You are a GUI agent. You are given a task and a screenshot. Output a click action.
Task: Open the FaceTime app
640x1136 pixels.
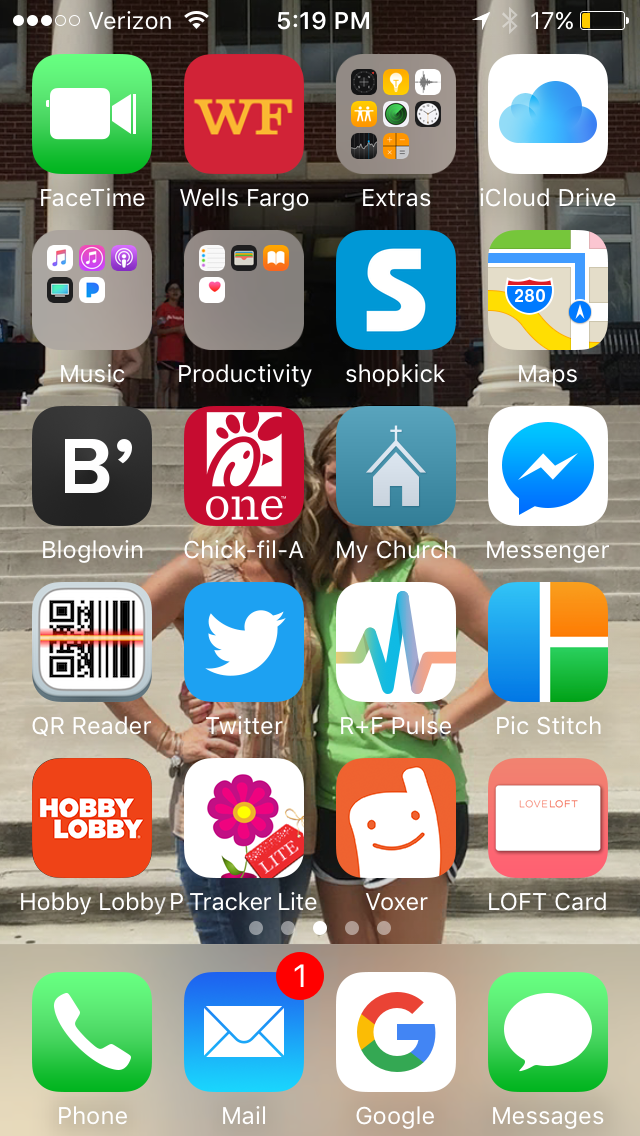(92, 114)
